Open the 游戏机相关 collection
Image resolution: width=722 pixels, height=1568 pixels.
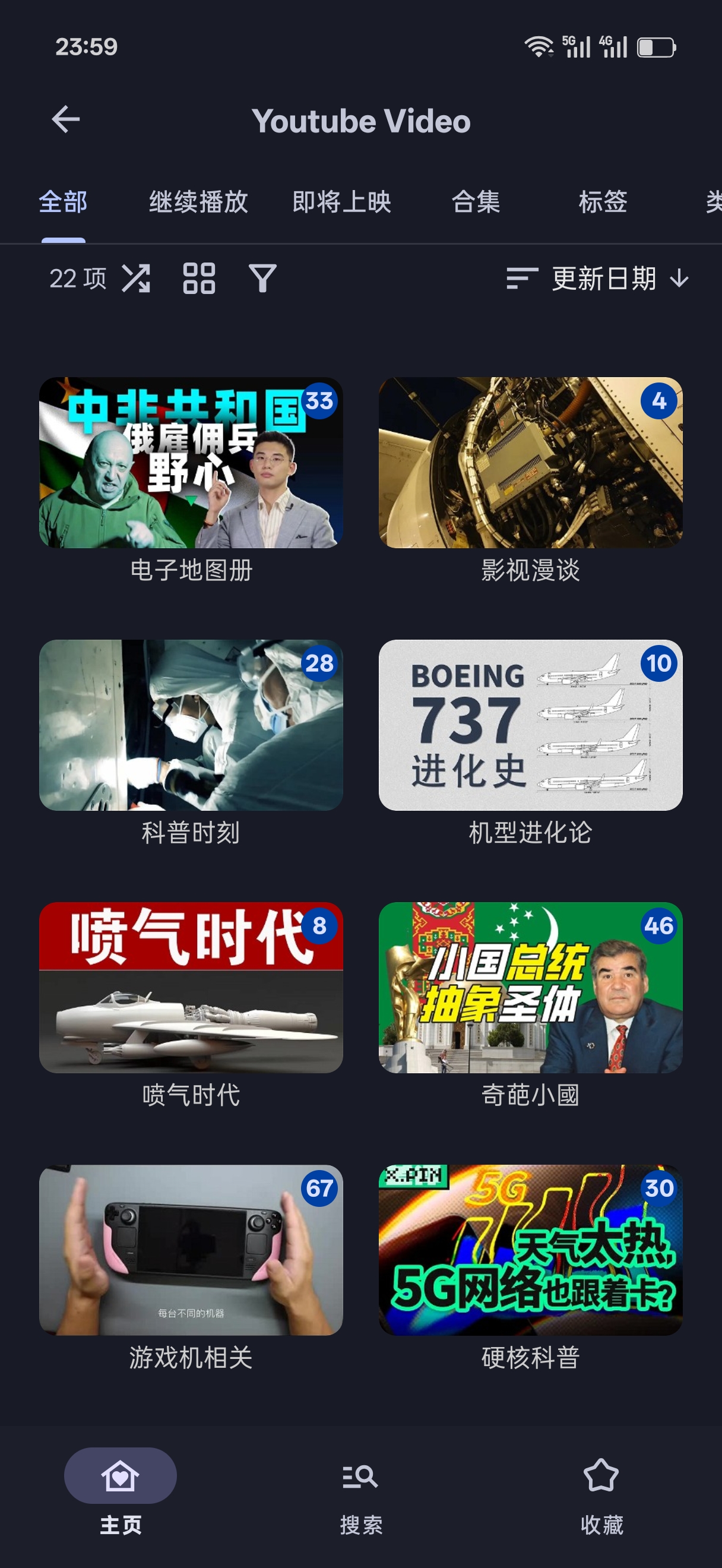(191, 1250)
